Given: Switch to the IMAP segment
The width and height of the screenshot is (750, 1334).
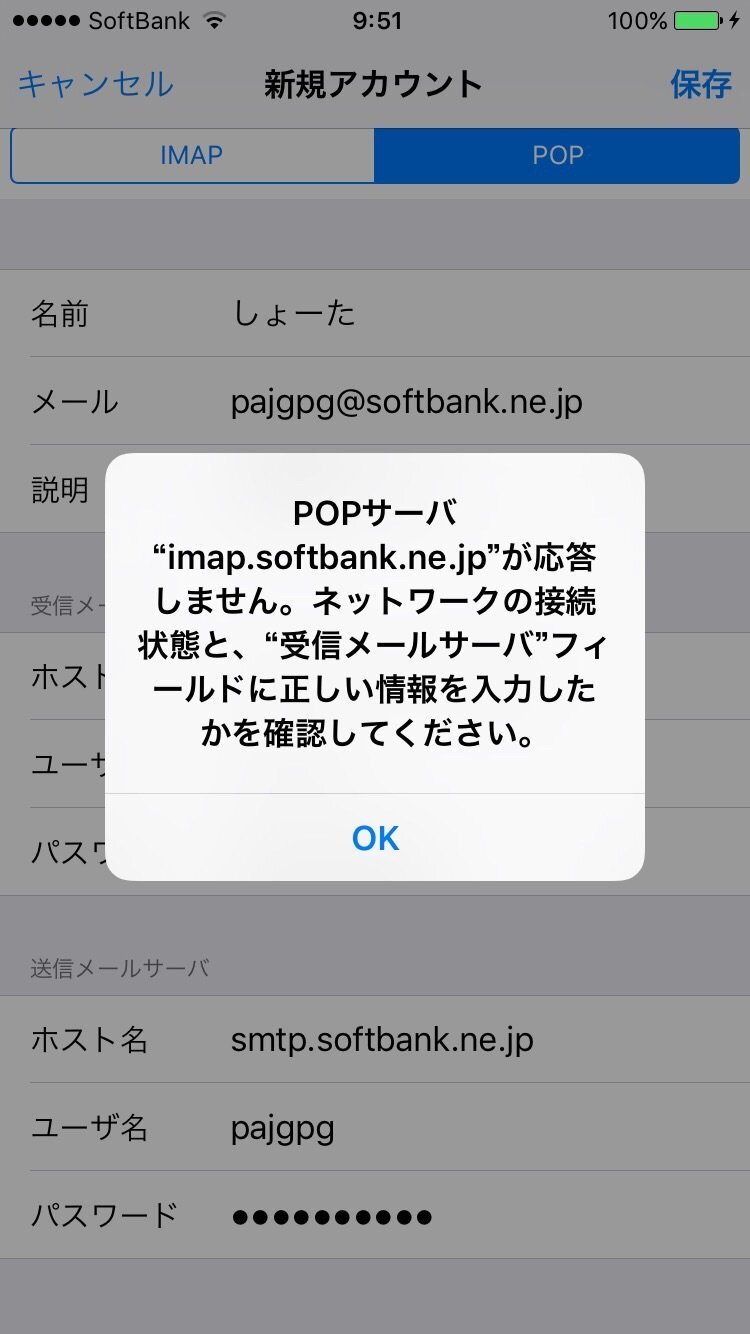Looking at the screenshot, I should click(192, 155).
